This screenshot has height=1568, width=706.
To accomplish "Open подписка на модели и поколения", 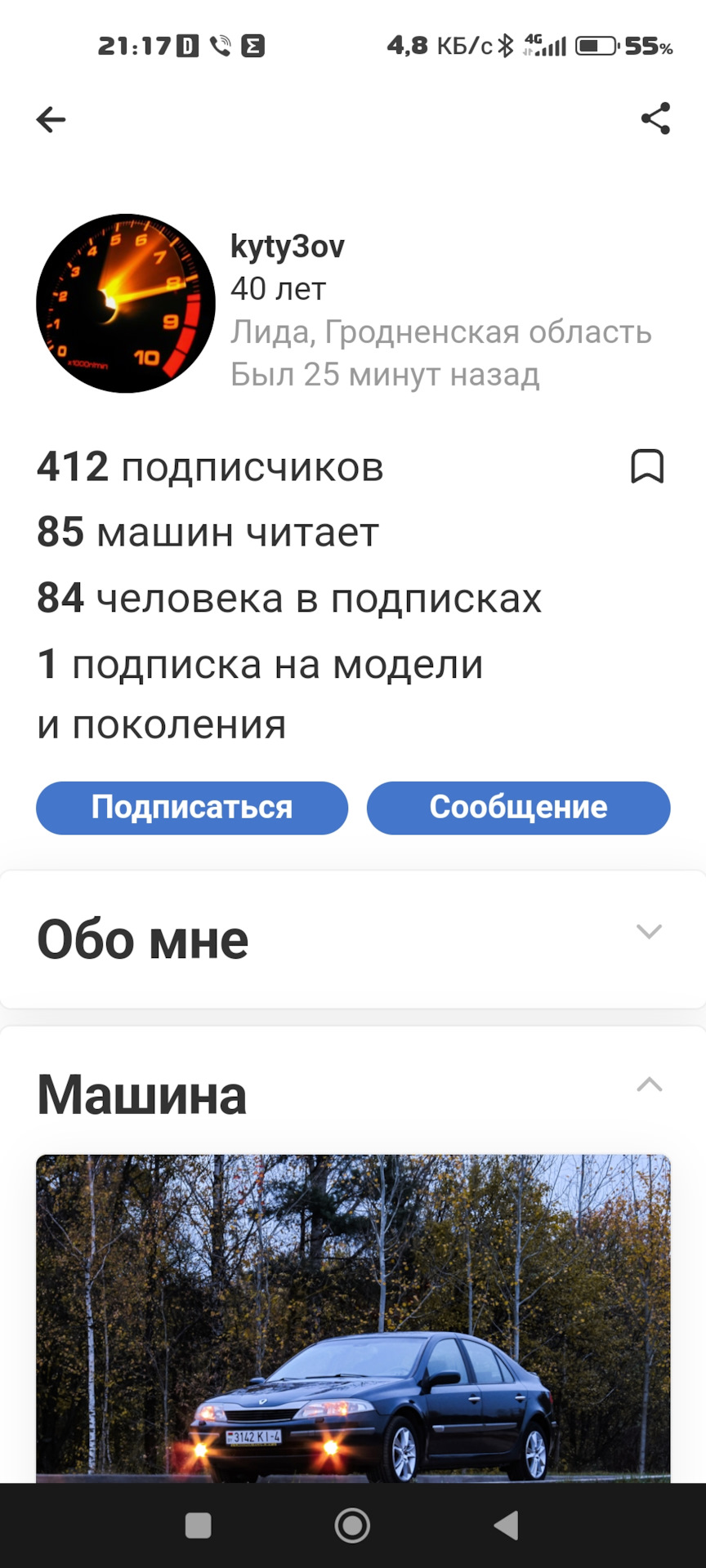I will [x=260, y=693].
